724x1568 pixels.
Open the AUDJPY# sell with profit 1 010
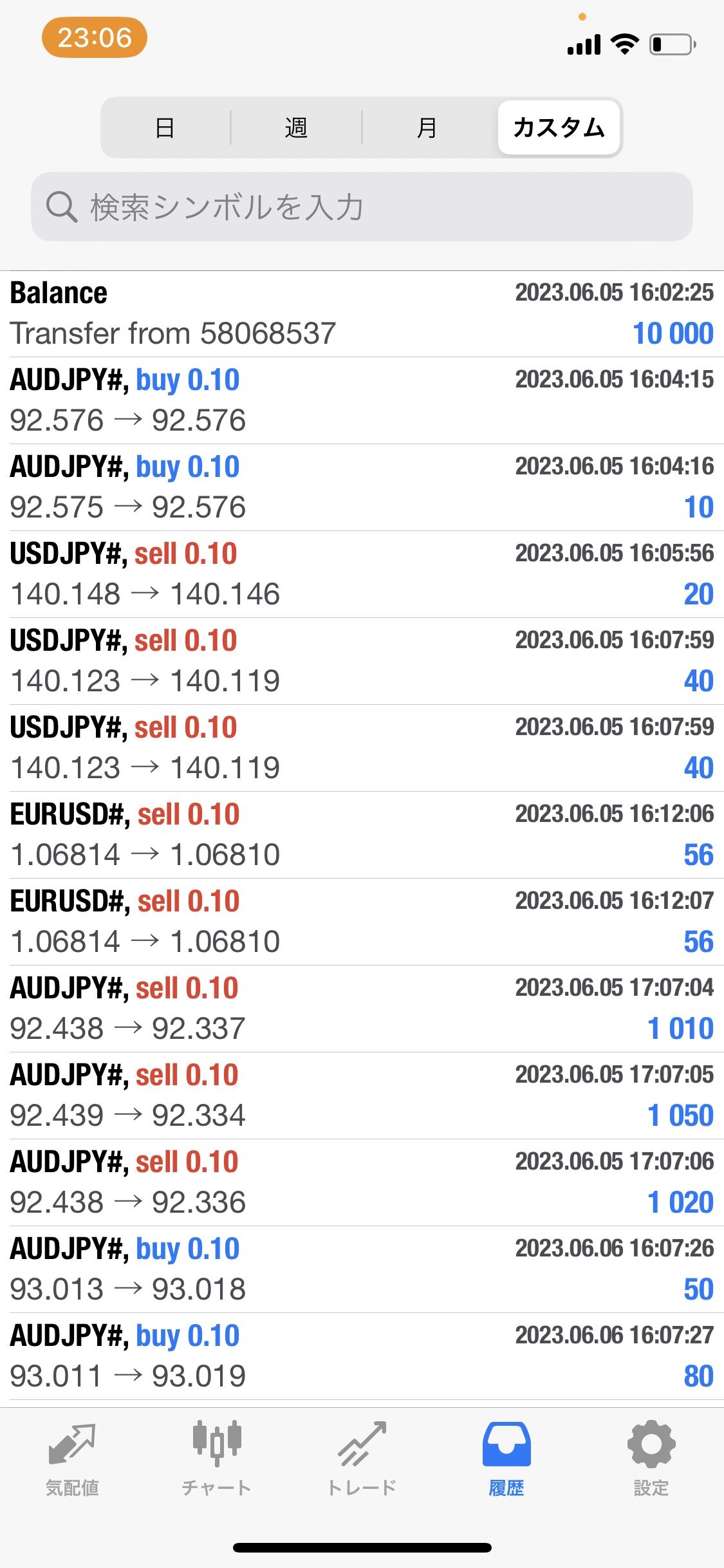362,1009
